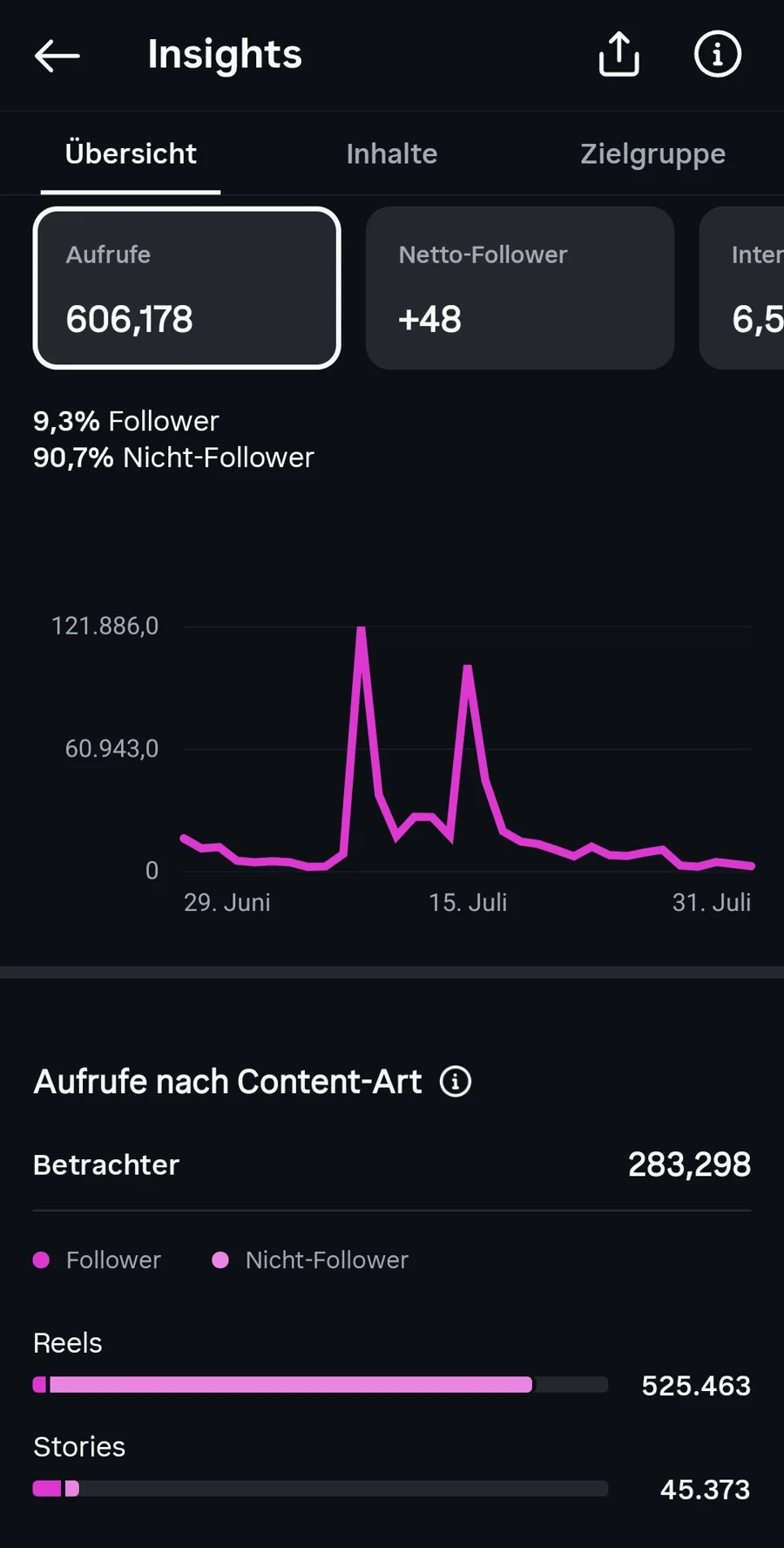Select the Übersicht tab
Screen dimensions: 784x1548
point(131,154)
